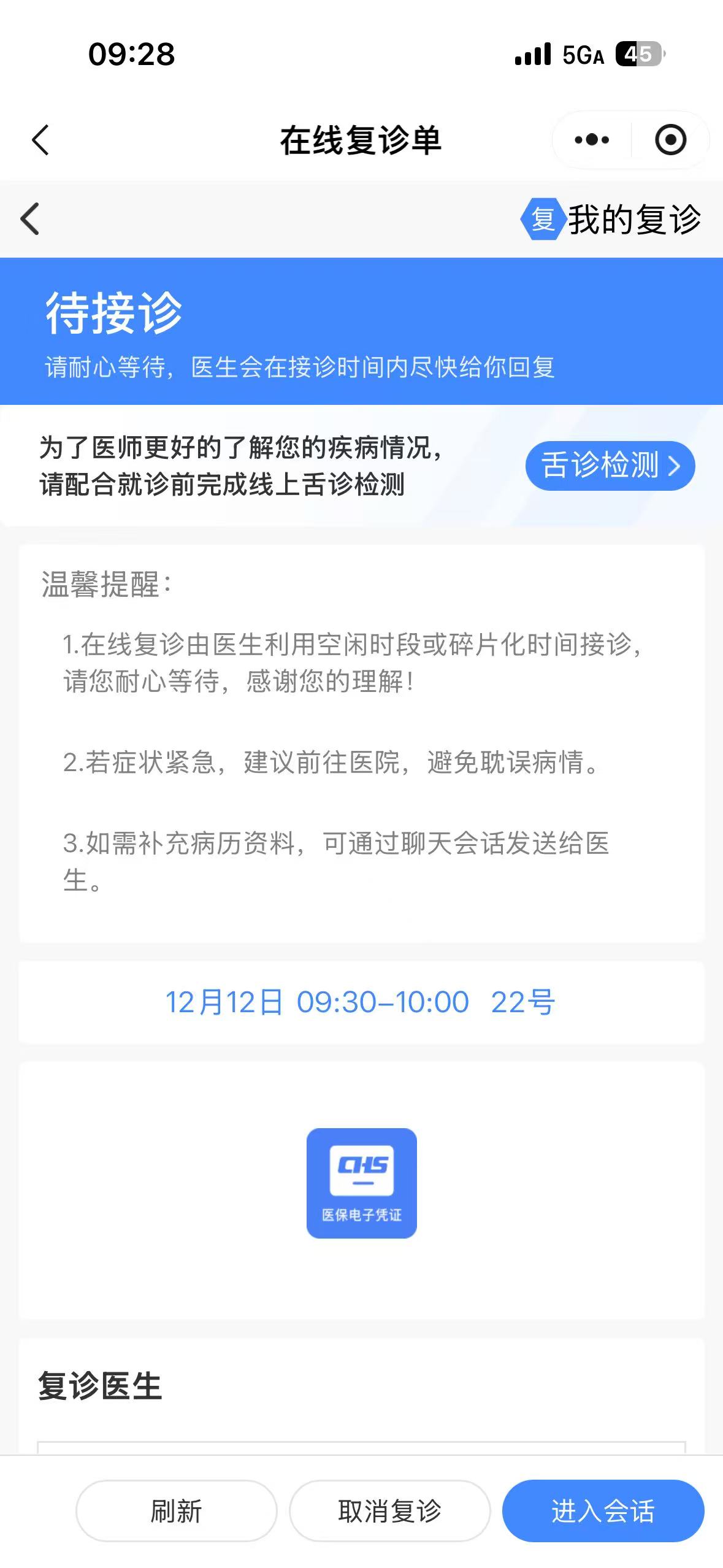Enter the chat via 进入会话
723x1568 pixels.
tap(603, 1511)
